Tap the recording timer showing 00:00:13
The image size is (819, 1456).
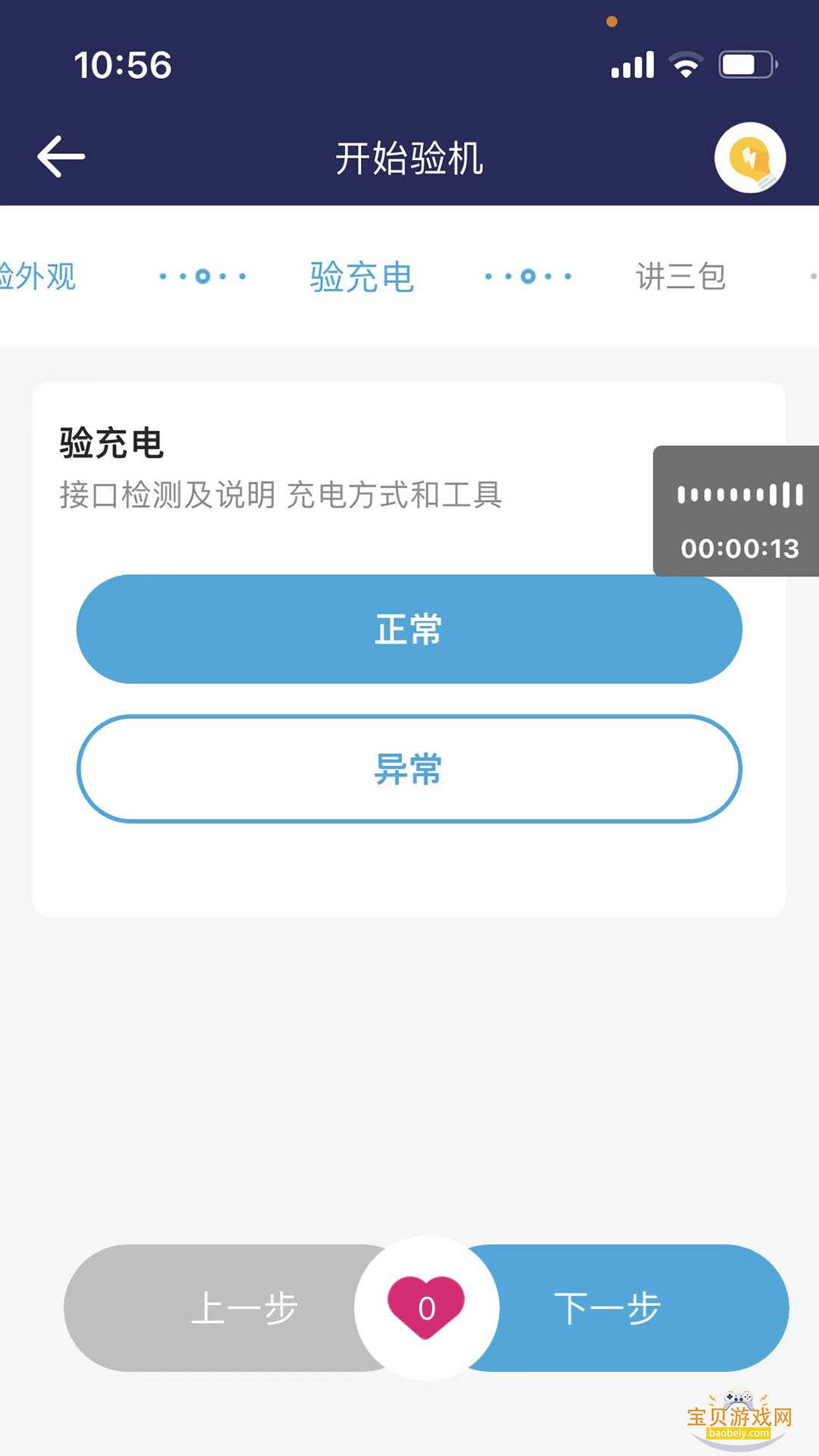coord(737,548)
